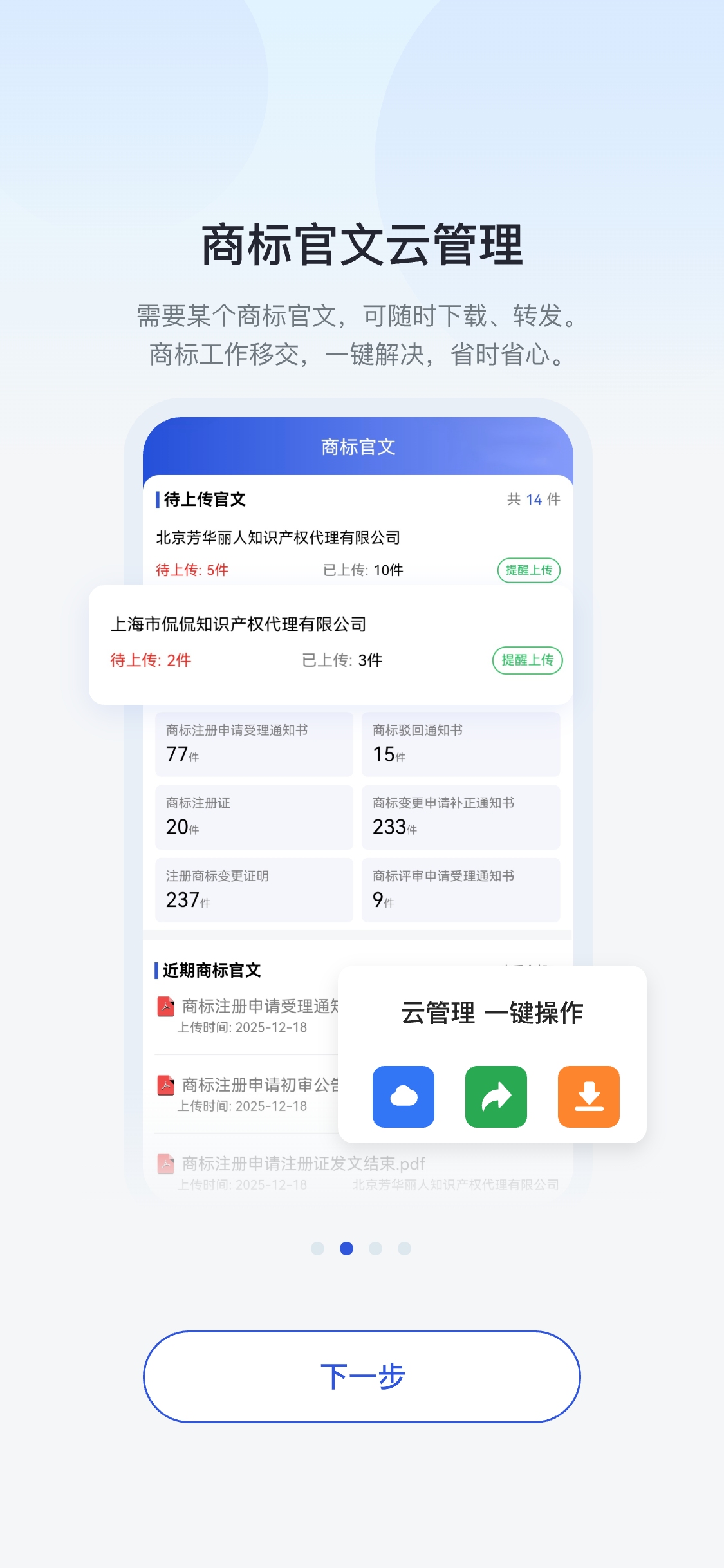724x1568 pixels.
Task: Open the 商标注册申请受理通知书 77件 card
Action: click(254, 744)
